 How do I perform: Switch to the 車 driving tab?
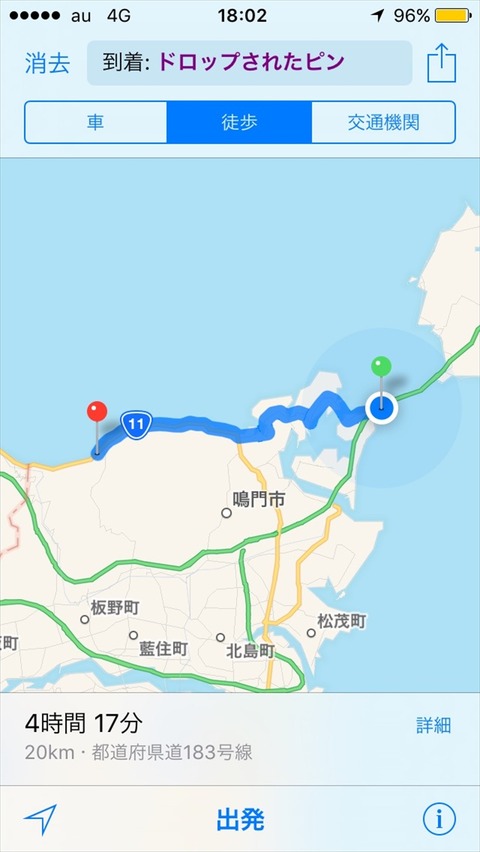pyautogui.click(x=96, y=122)
